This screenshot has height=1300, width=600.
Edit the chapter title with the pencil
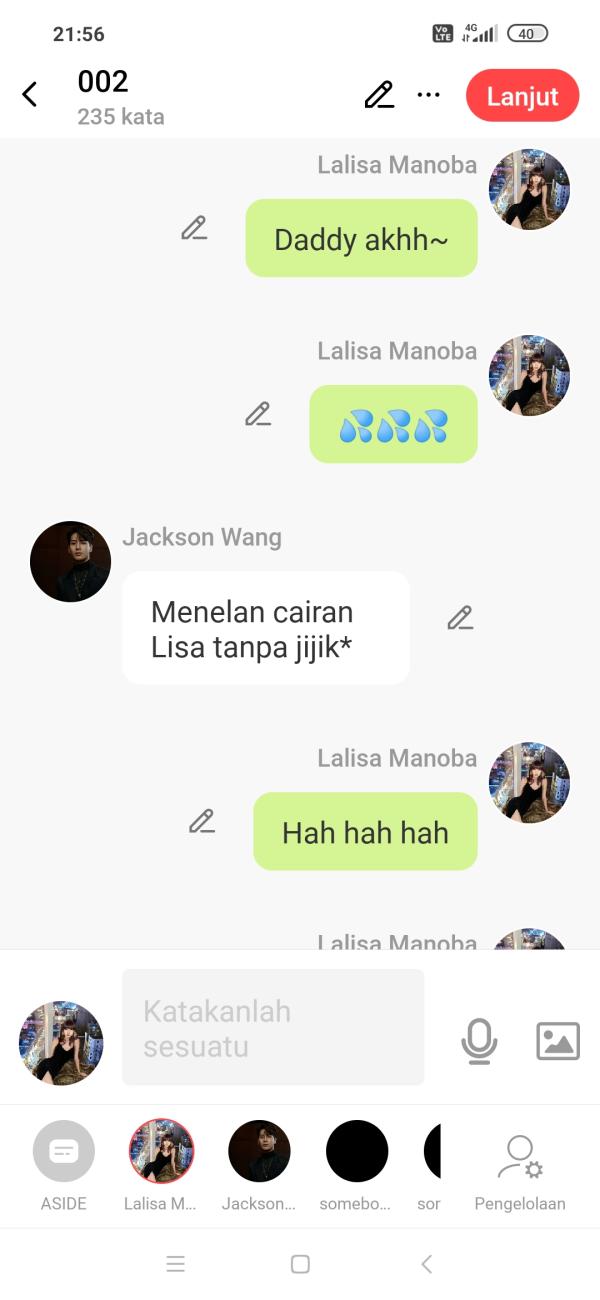click(x=379, y=95)
